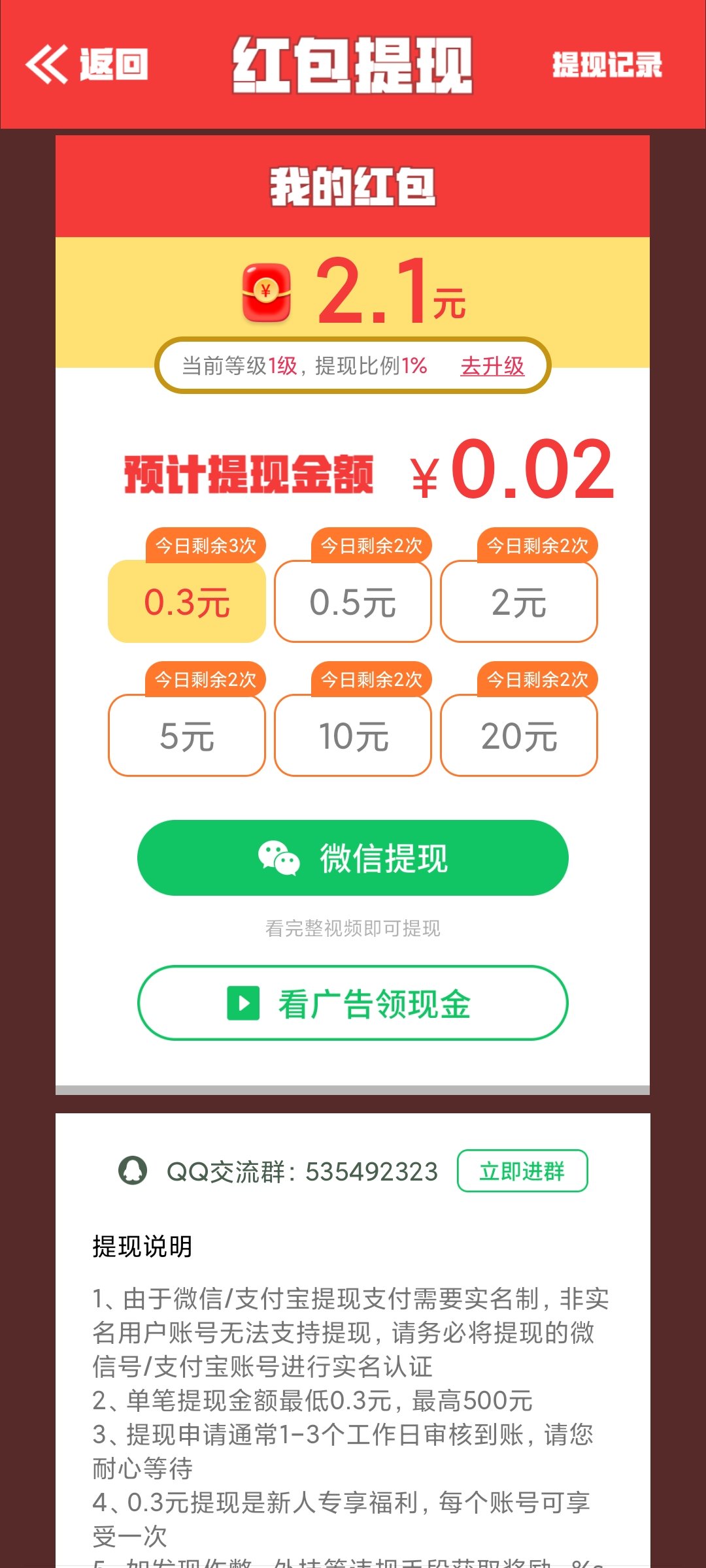Join QQ group via 立即进群
This screenshot has width=706, height=1568.
click(x=522, y=1171)
